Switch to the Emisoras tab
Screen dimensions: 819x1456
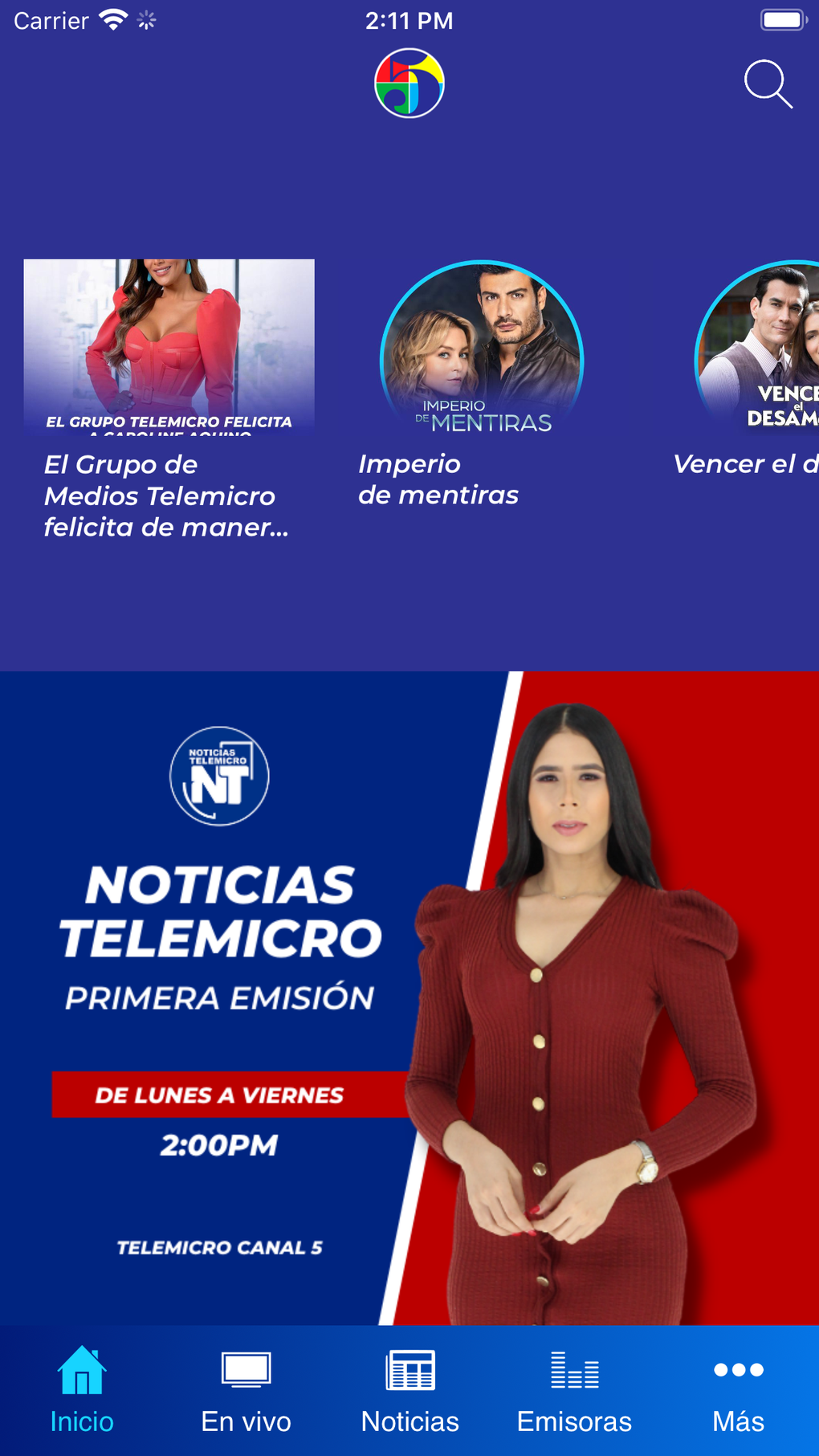[574, 1421]
